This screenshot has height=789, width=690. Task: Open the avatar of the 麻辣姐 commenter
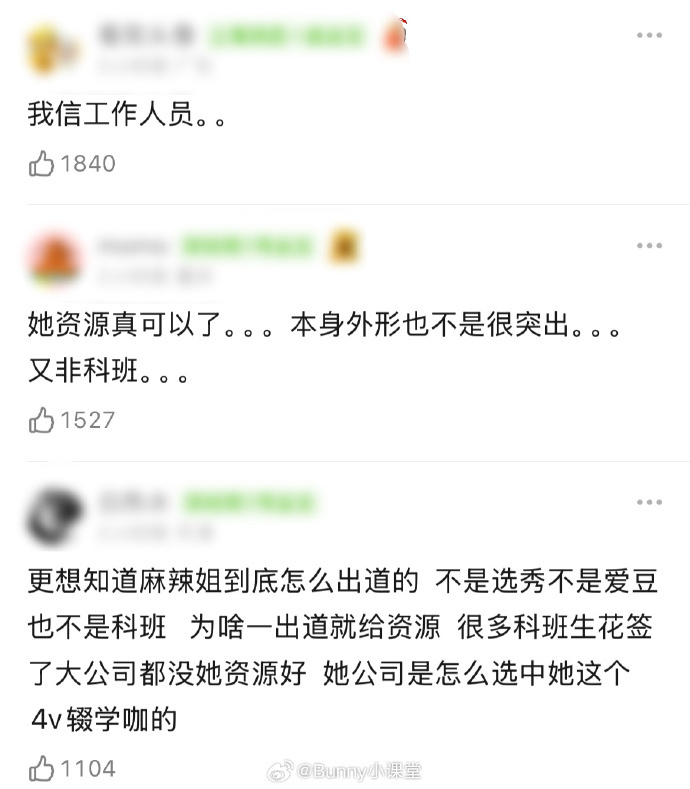pos(54,516)
